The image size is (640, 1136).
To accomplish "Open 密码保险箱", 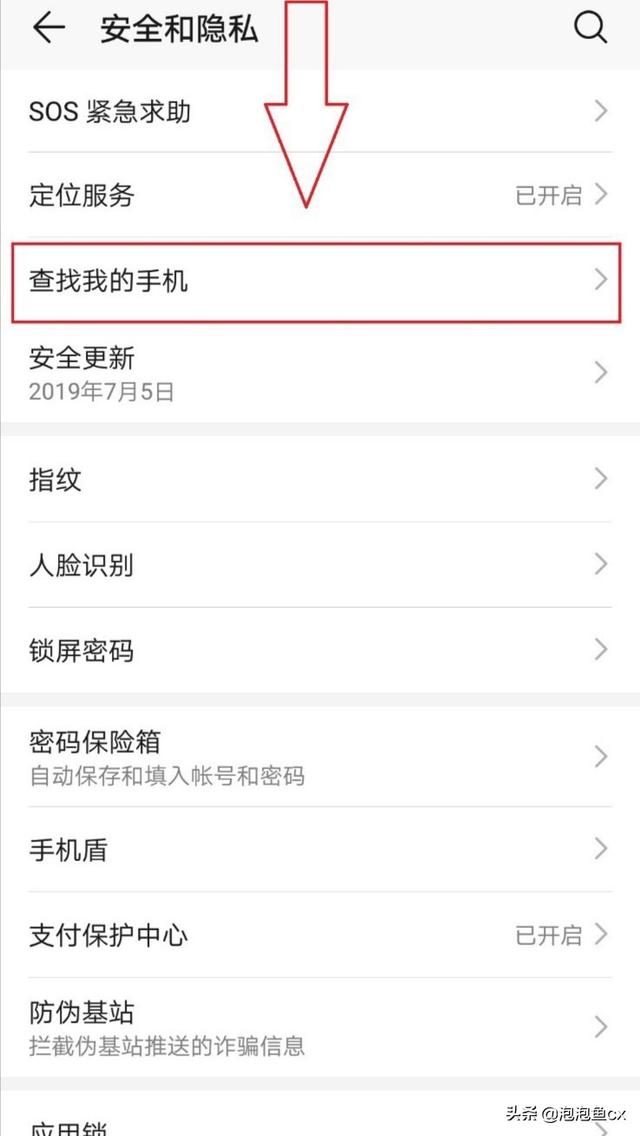I will [320, 756].
